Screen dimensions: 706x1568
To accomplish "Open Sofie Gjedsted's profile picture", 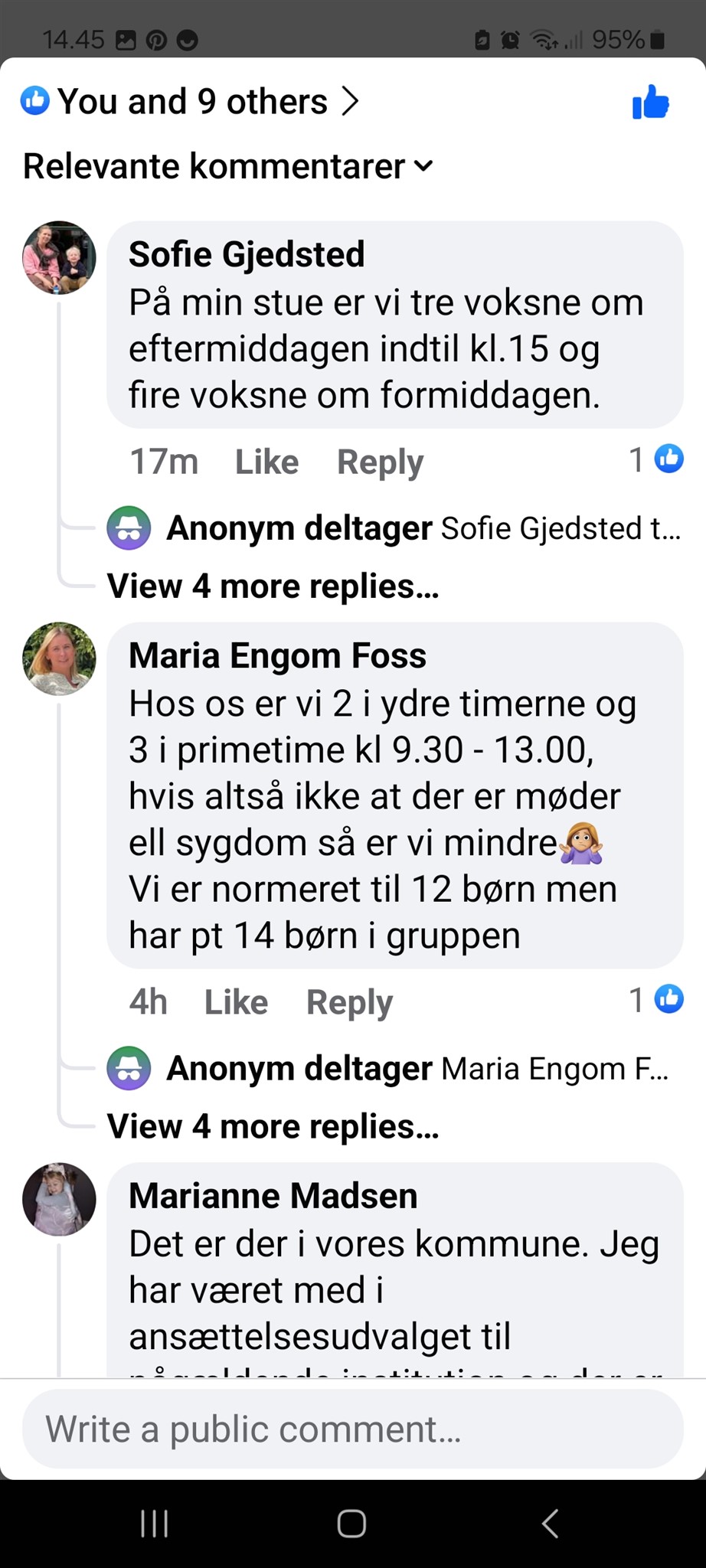I will [59, 258].
